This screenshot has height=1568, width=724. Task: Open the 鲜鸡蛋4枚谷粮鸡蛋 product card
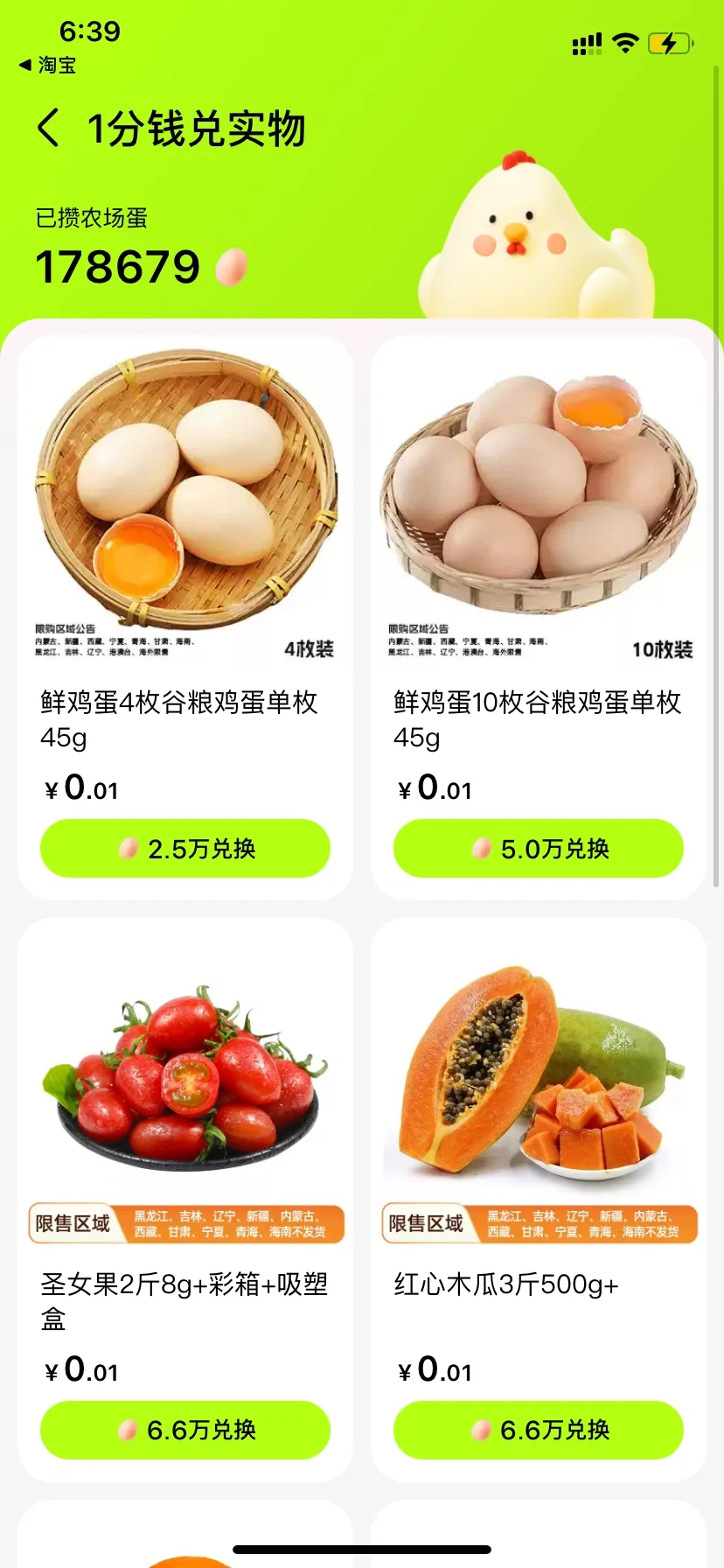(185, 507)
